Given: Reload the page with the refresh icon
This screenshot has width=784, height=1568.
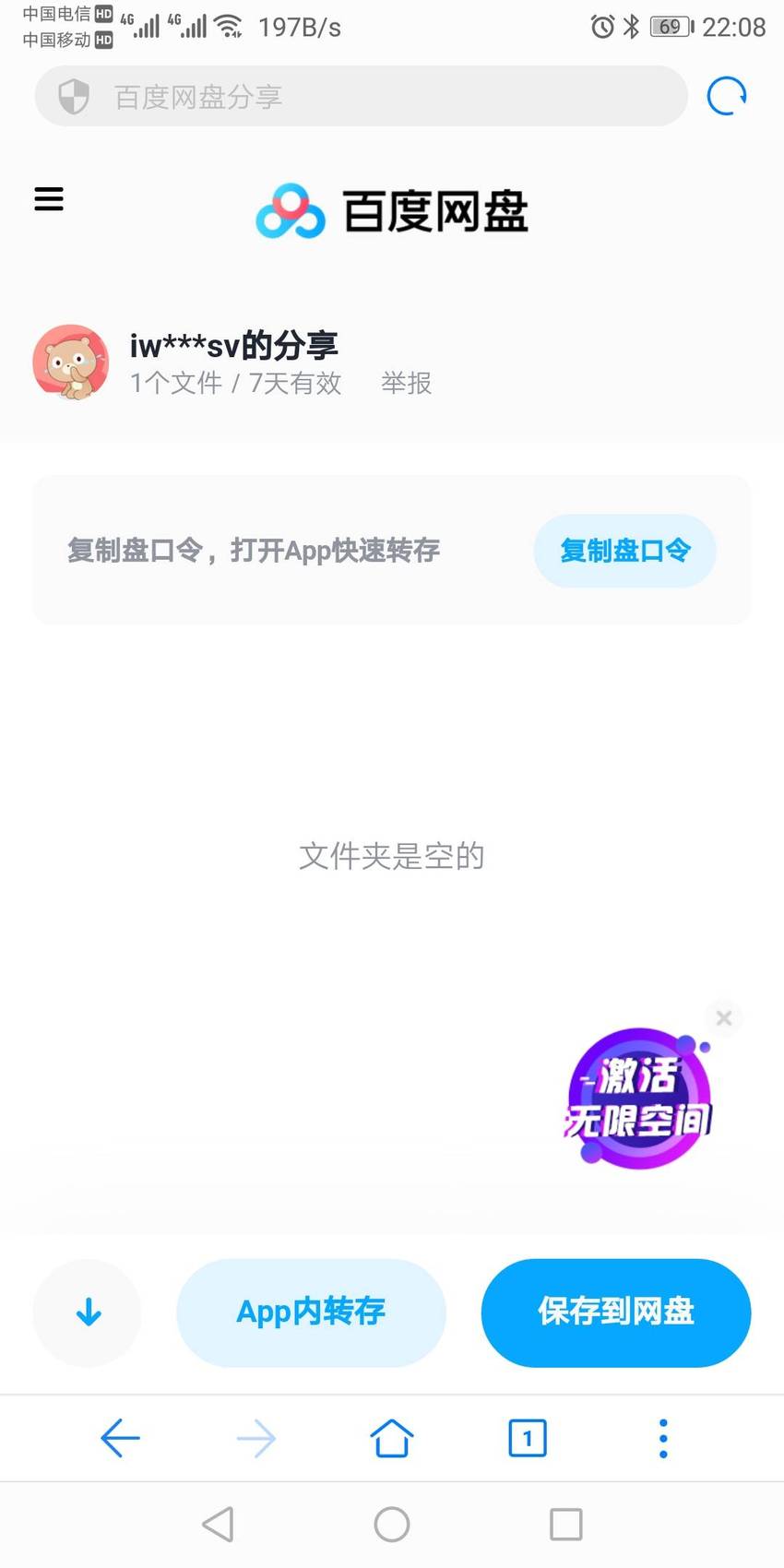Looking at the screenshot, I should [726, 96].
